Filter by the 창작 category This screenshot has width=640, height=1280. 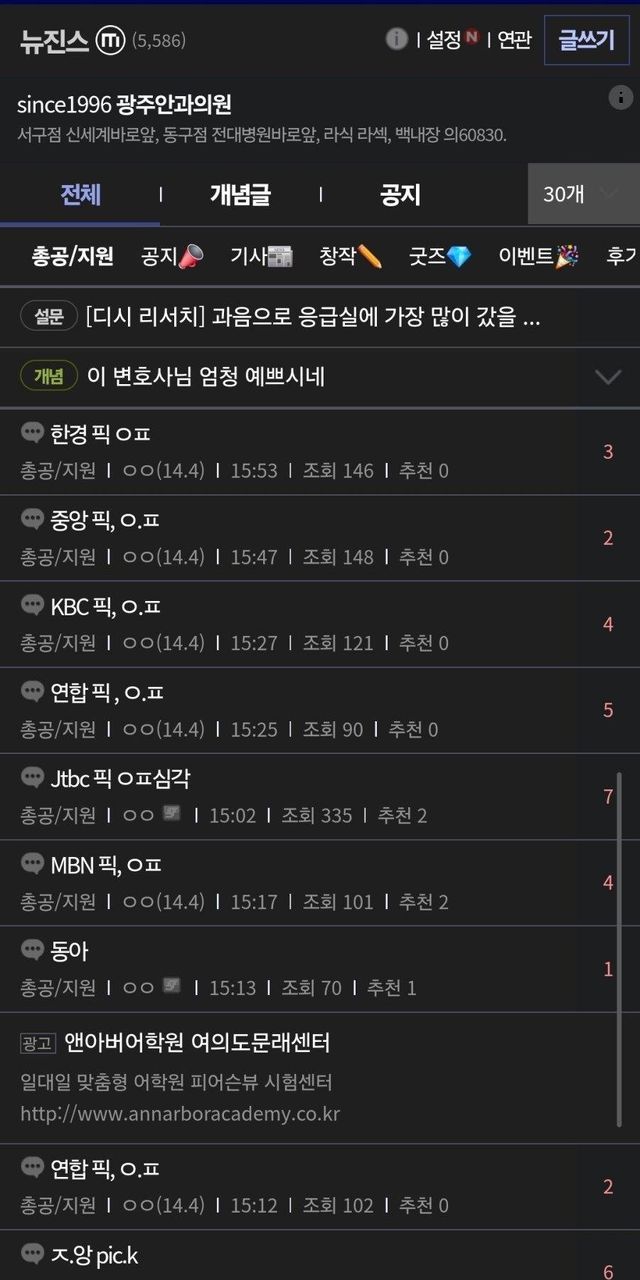coord(350,256)
